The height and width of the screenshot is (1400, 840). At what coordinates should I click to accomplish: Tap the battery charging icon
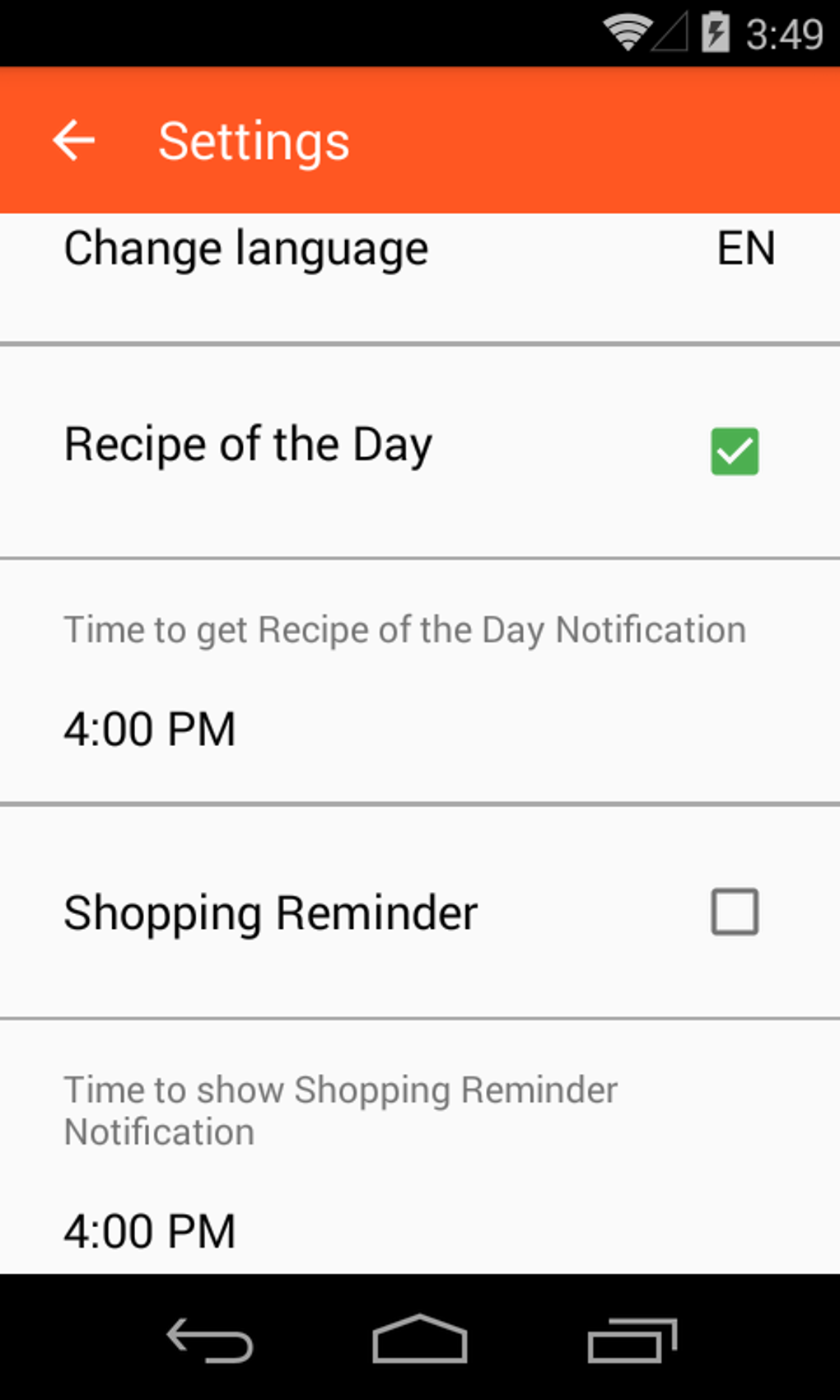coord(716,33)
